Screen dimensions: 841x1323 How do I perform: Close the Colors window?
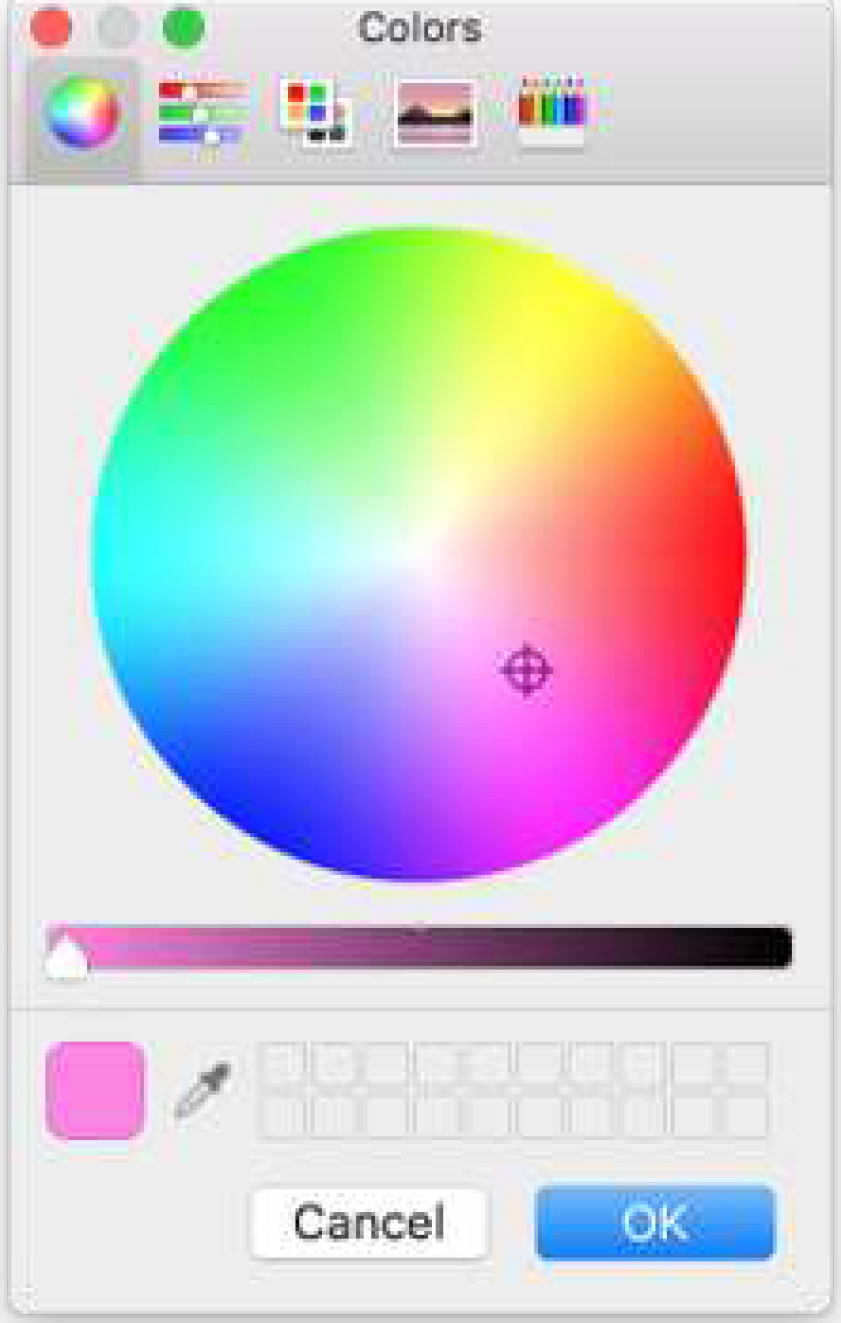click(x=51, y=29)
